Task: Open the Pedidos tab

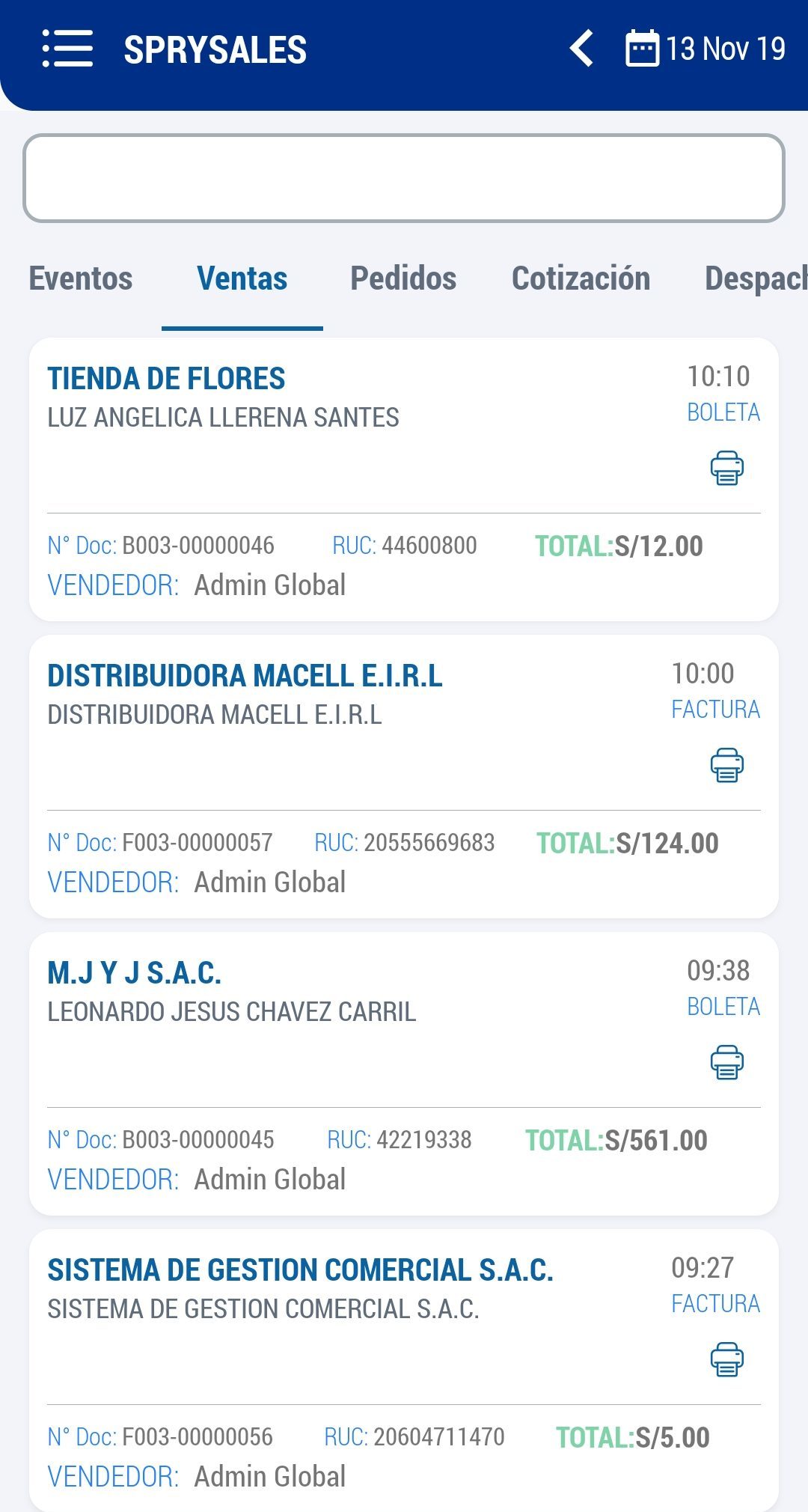Action: click(403, 278)
